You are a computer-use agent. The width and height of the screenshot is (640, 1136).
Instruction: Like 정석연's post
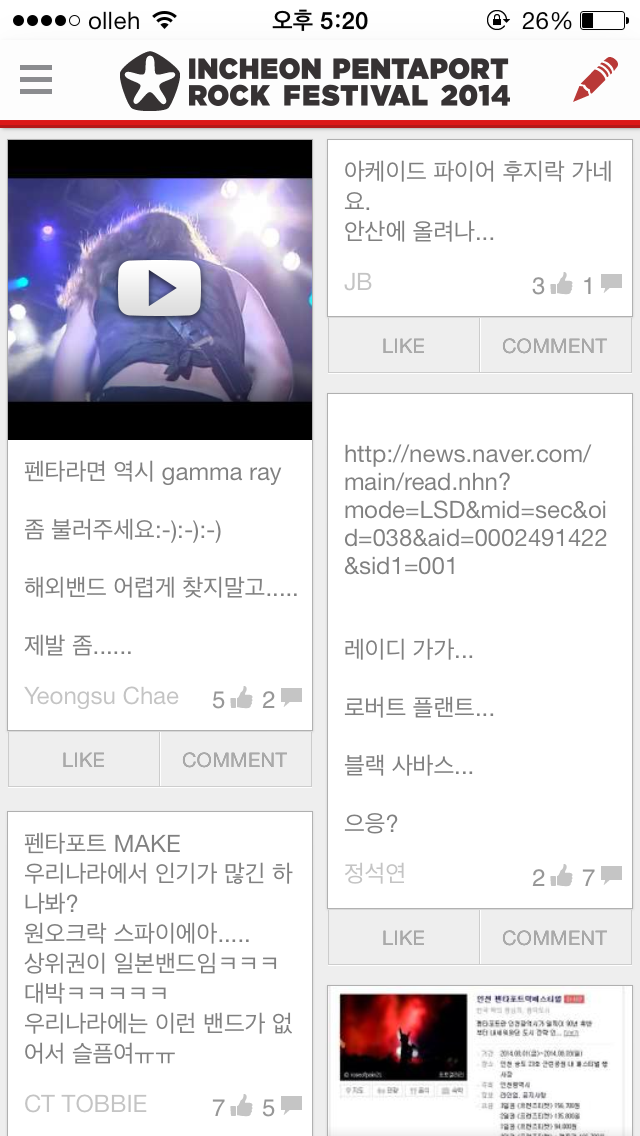[x=403, y=938]
